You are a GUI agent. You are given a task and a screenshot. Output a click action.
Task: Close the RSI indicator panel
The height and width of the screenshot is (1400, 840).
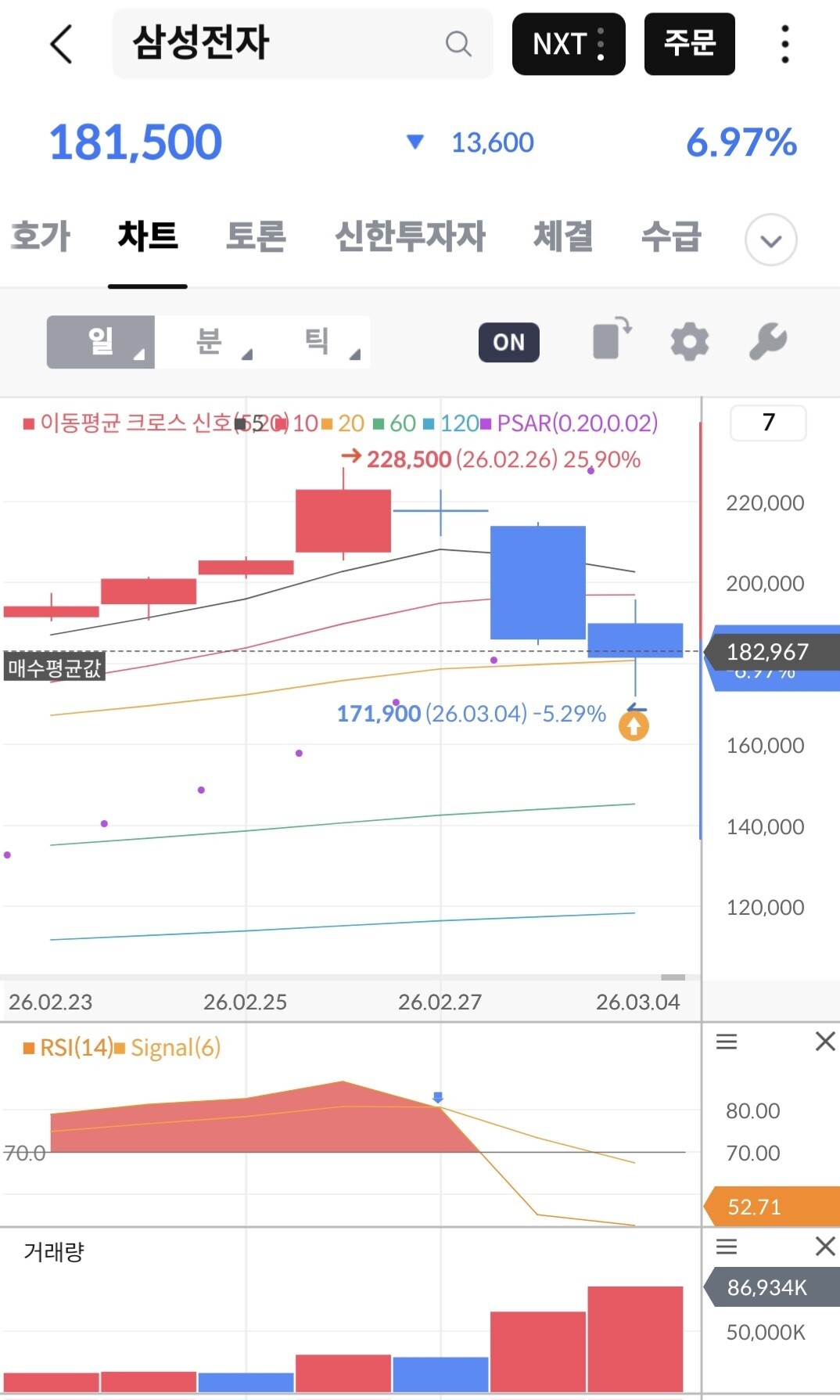[x=824, y=1042]
